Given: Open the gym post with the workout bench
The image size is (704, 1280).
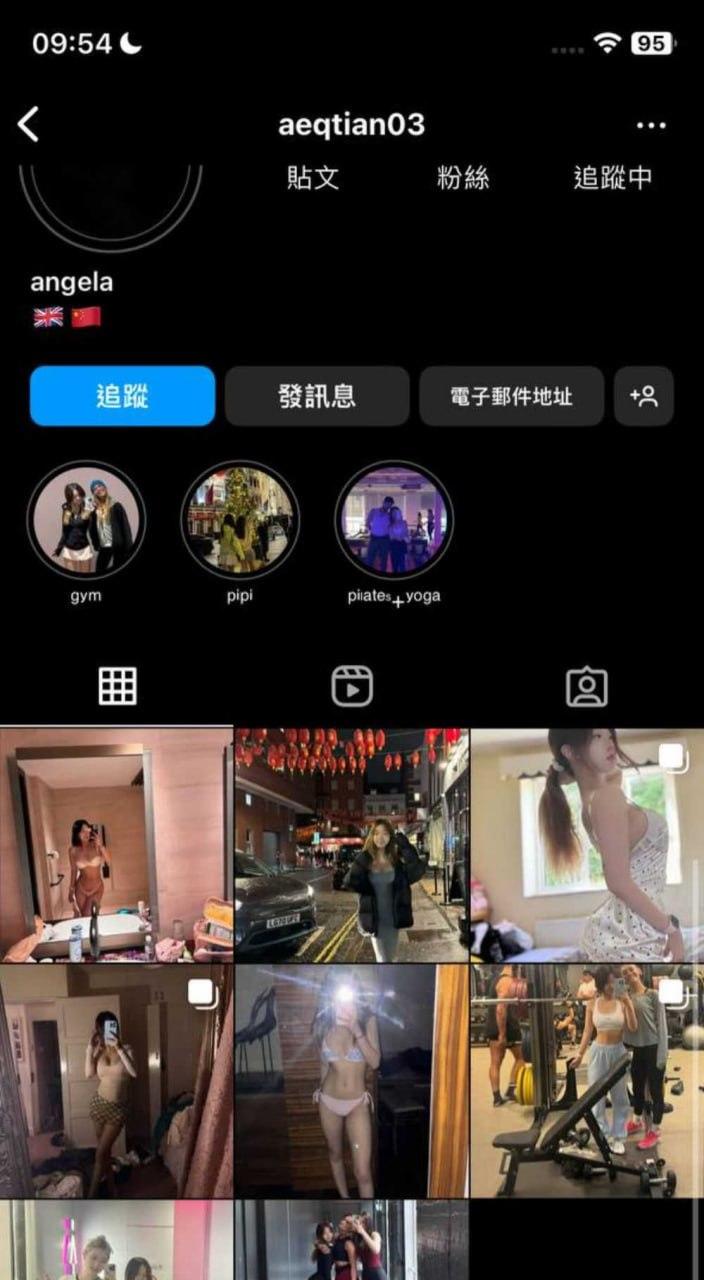Looking at the screenshot, I should click(588, 1080).
